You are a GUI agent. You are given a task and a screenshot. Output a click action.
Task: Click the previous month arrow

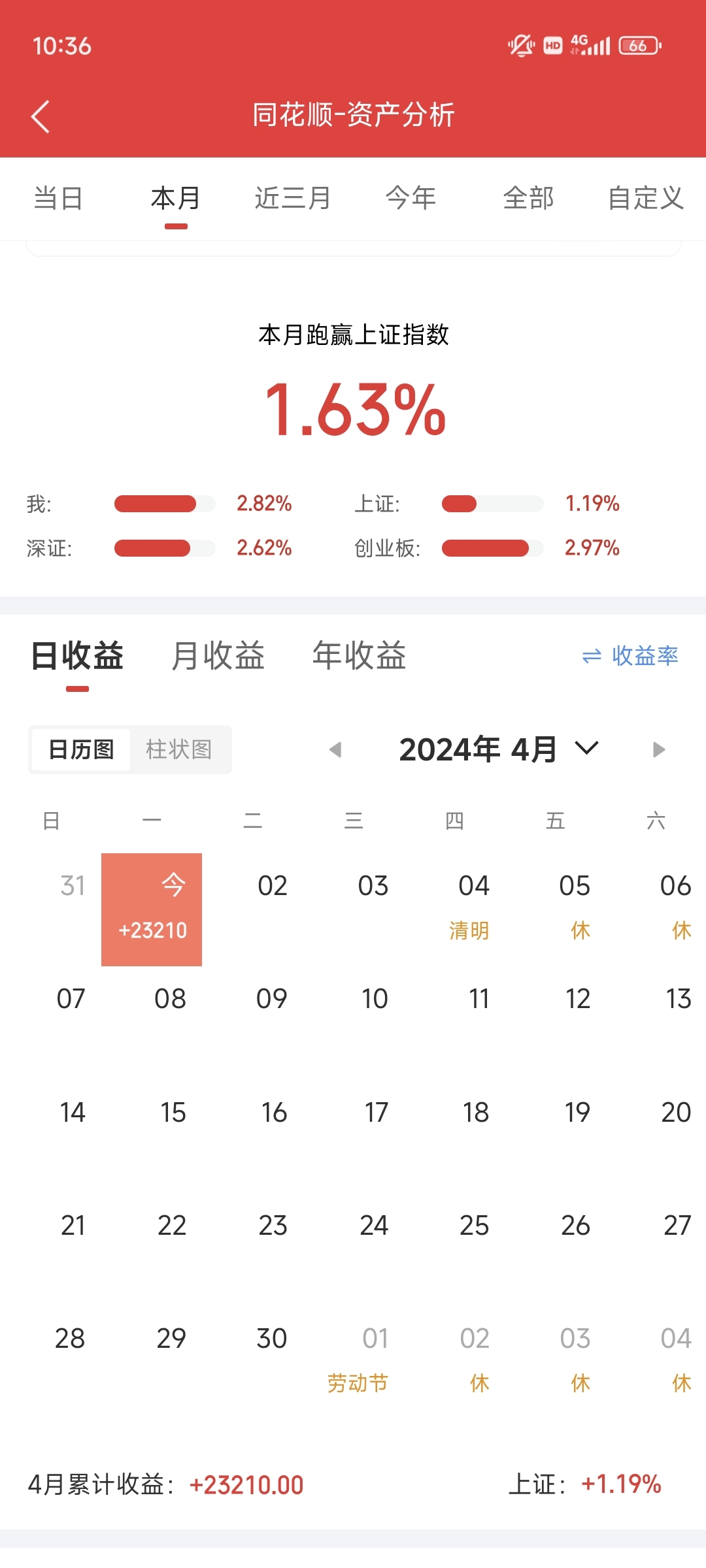(337, 749)
